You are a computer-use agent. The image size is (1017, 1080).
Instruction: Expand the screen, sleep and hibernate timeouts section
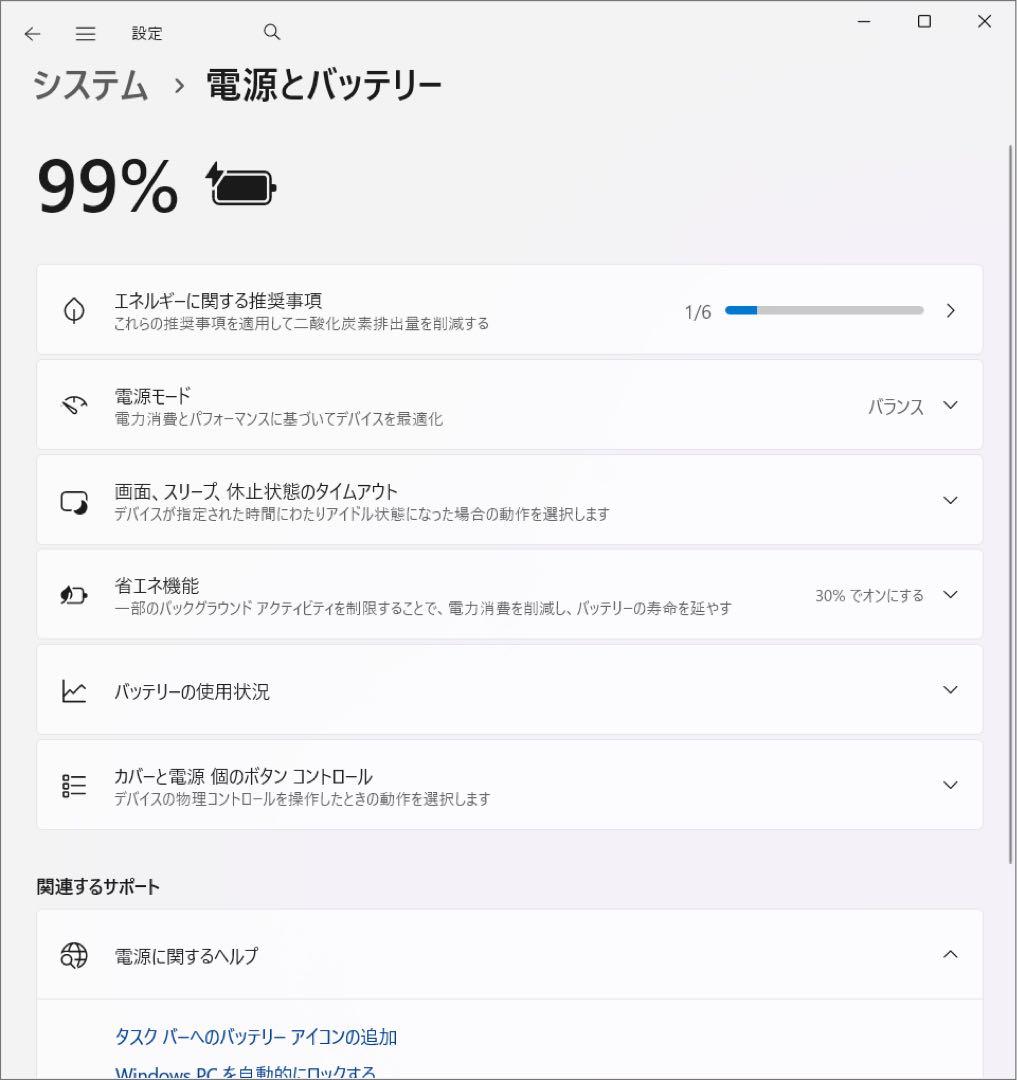949,500
